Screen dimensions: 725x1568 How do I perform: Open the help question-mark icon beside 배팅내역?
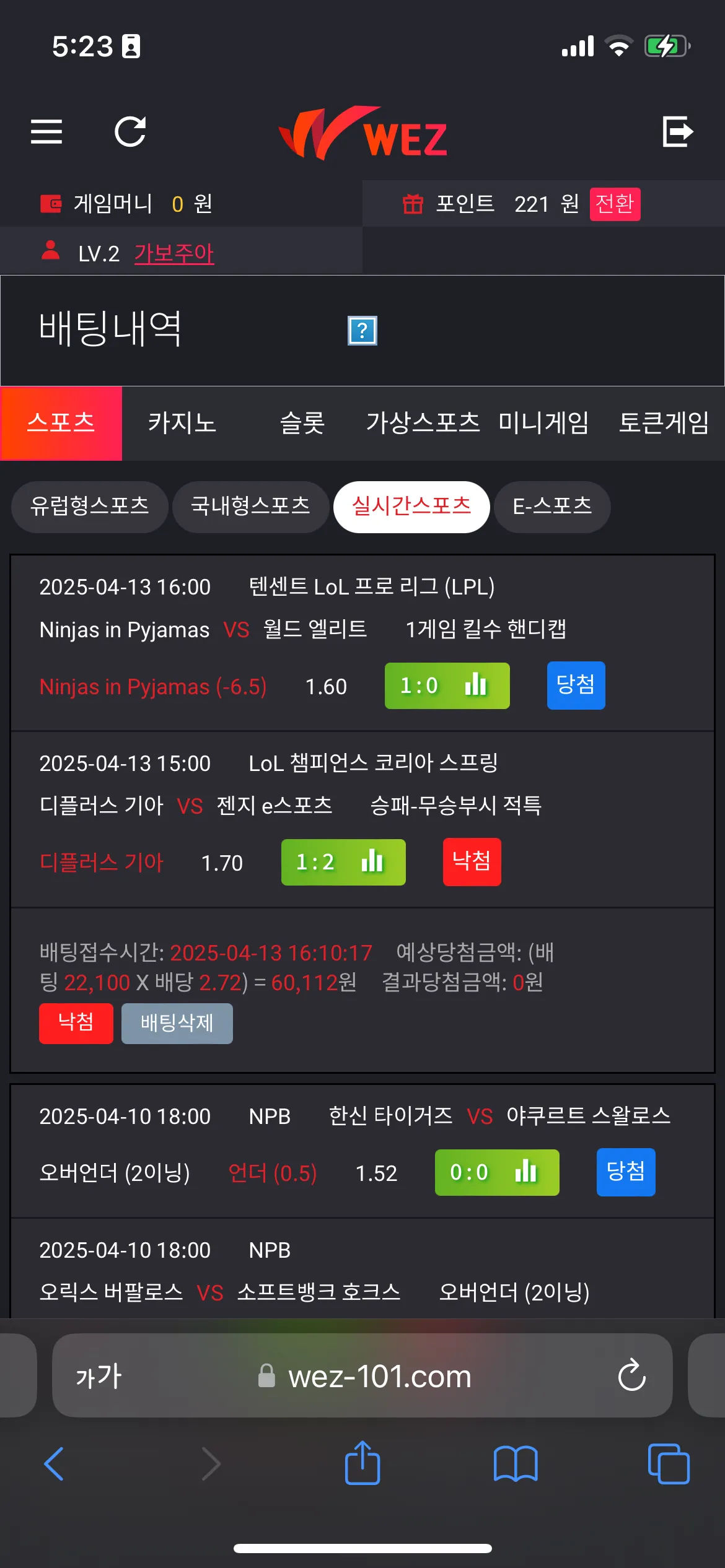362,331
